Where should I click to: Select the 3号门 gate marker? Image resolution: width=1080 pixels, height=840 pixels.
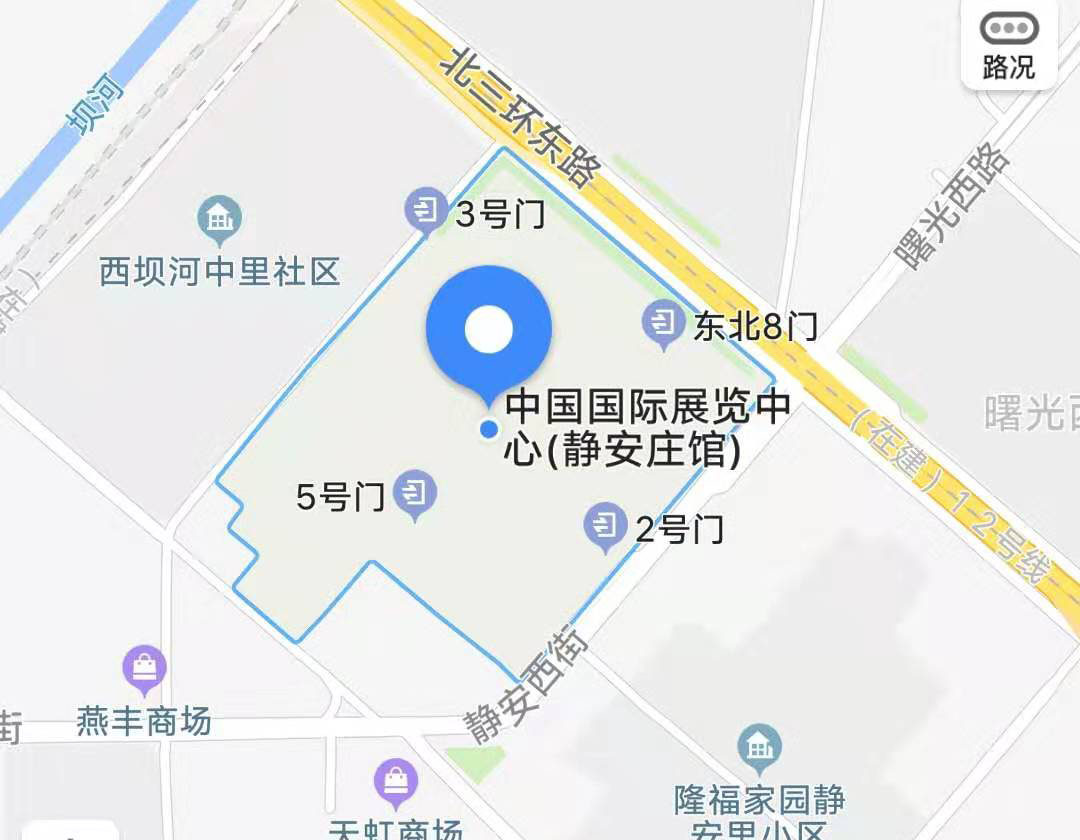pyautogui.click(x=427, y=210)
